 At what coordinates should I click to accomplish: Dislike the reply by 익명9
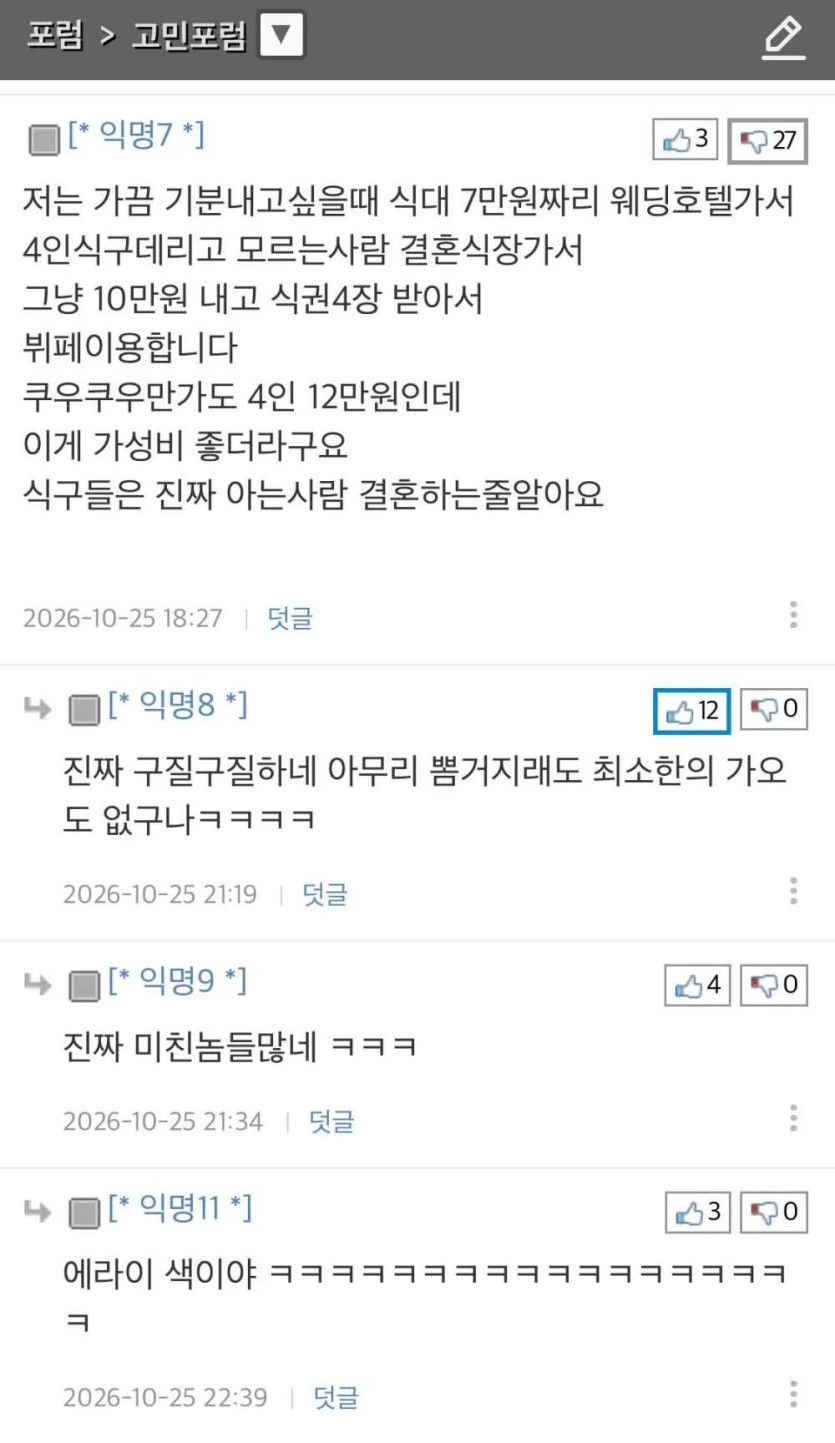(774, 986)
